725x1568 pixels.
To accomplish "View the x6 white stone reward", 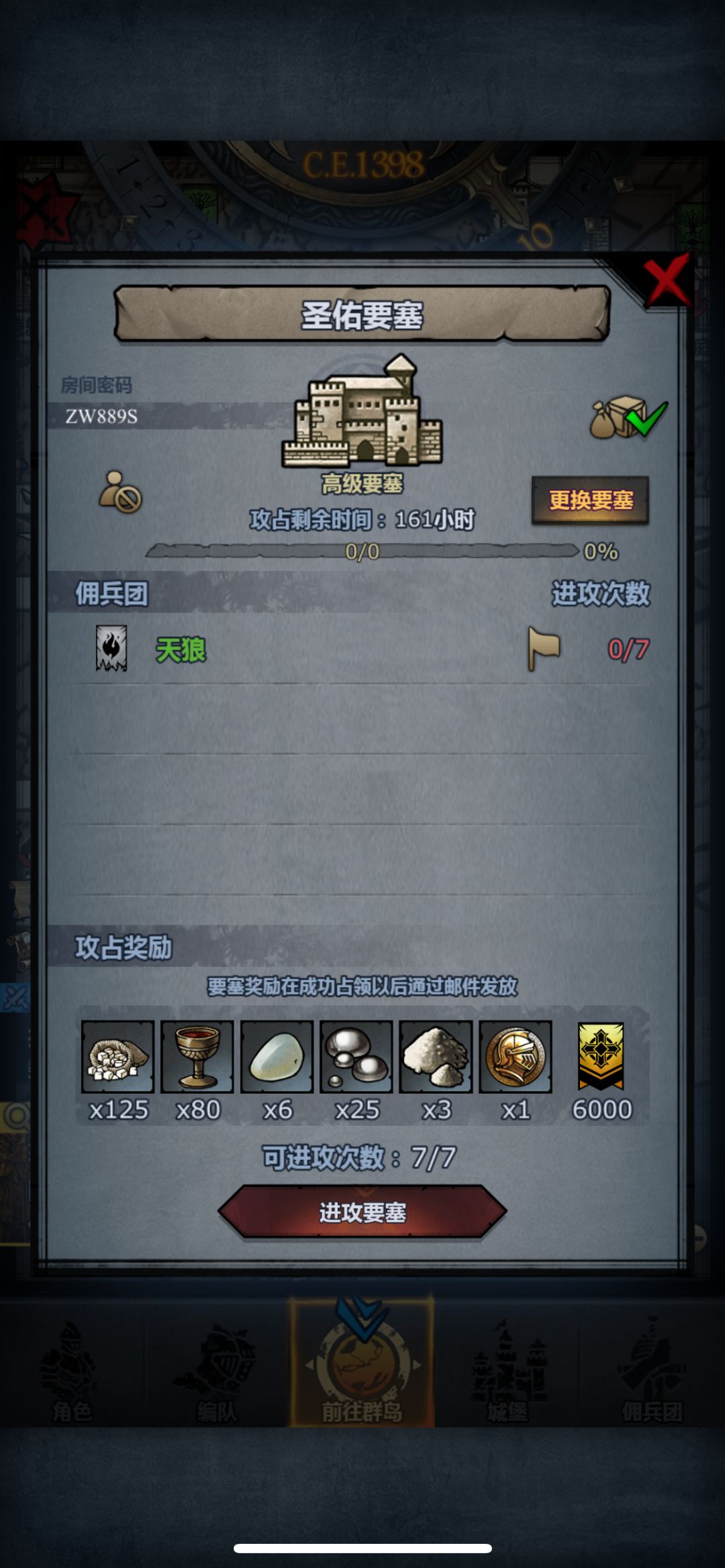I will (x=277, y=1057).
